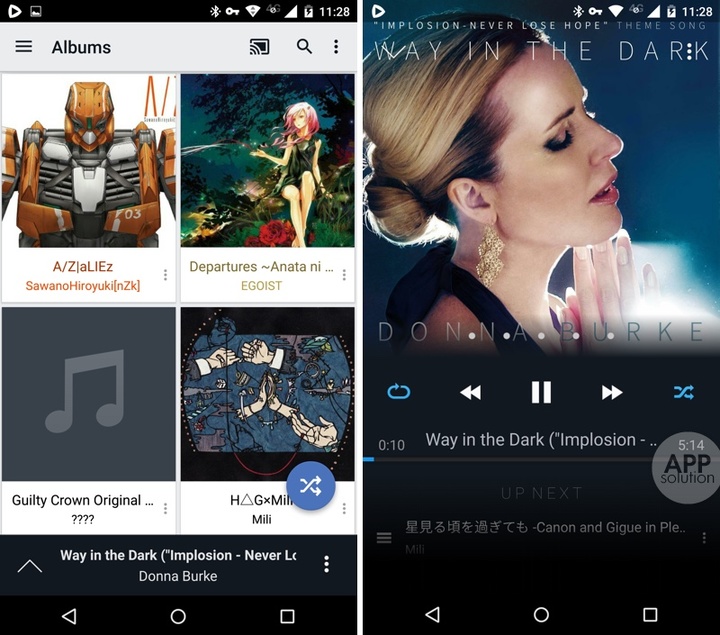
Task: Toggle shuffle in the player
Action: point(683,392)
